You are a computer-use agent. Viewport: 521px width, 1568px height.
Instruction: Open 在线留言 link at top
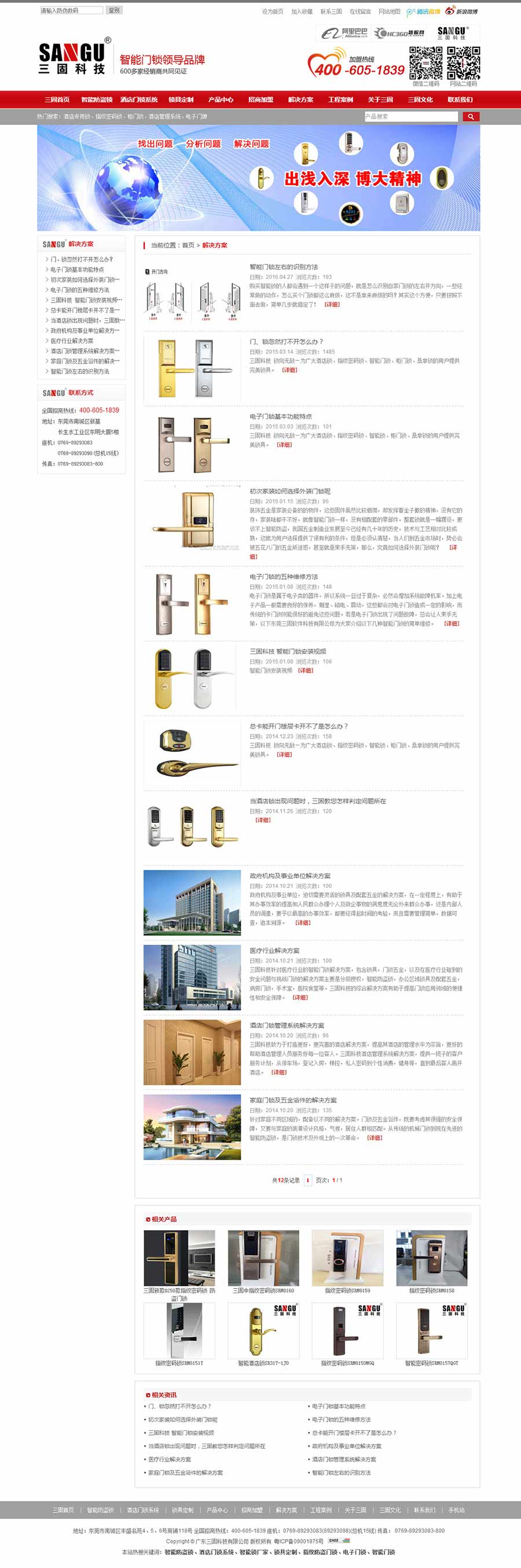click(360, 12)
